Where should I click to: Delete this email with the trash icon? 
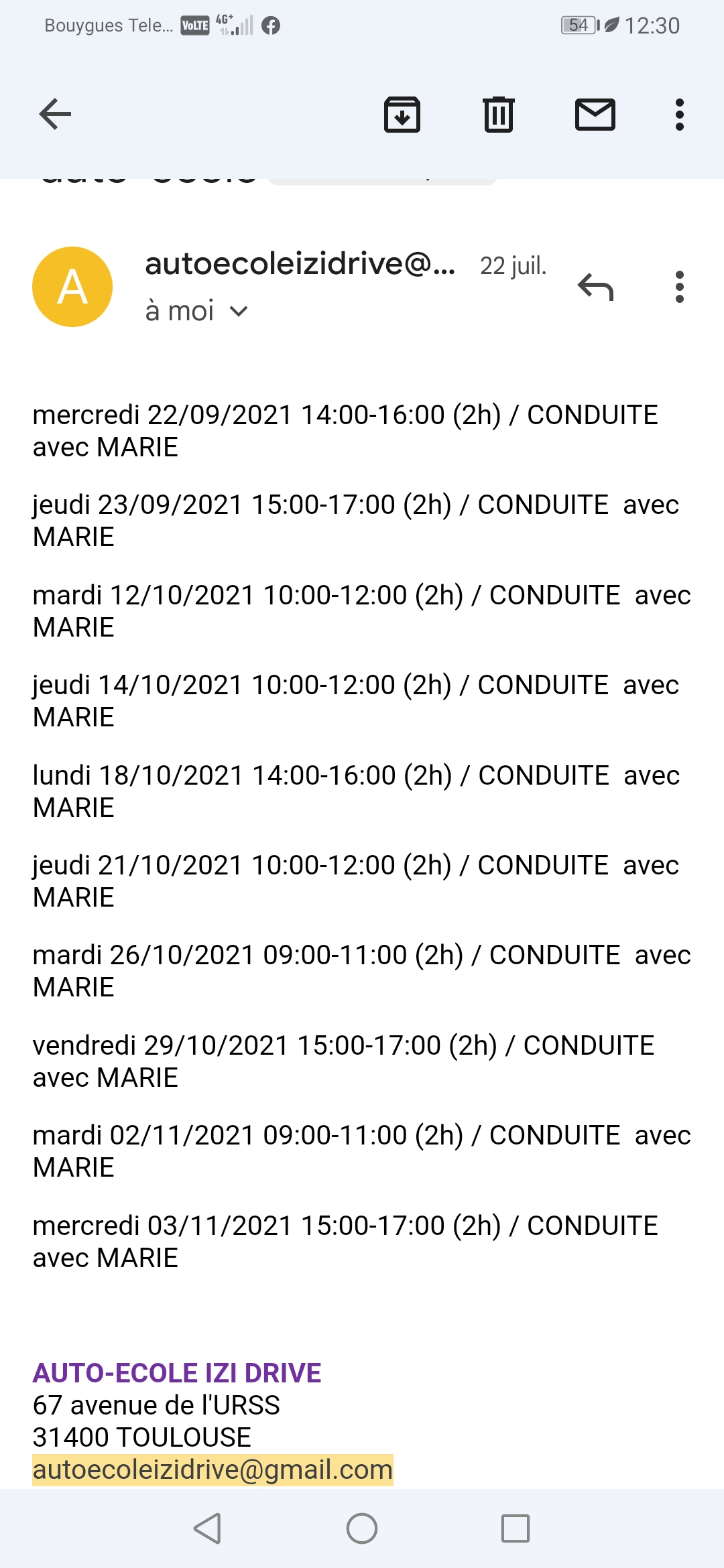[499, 115]
